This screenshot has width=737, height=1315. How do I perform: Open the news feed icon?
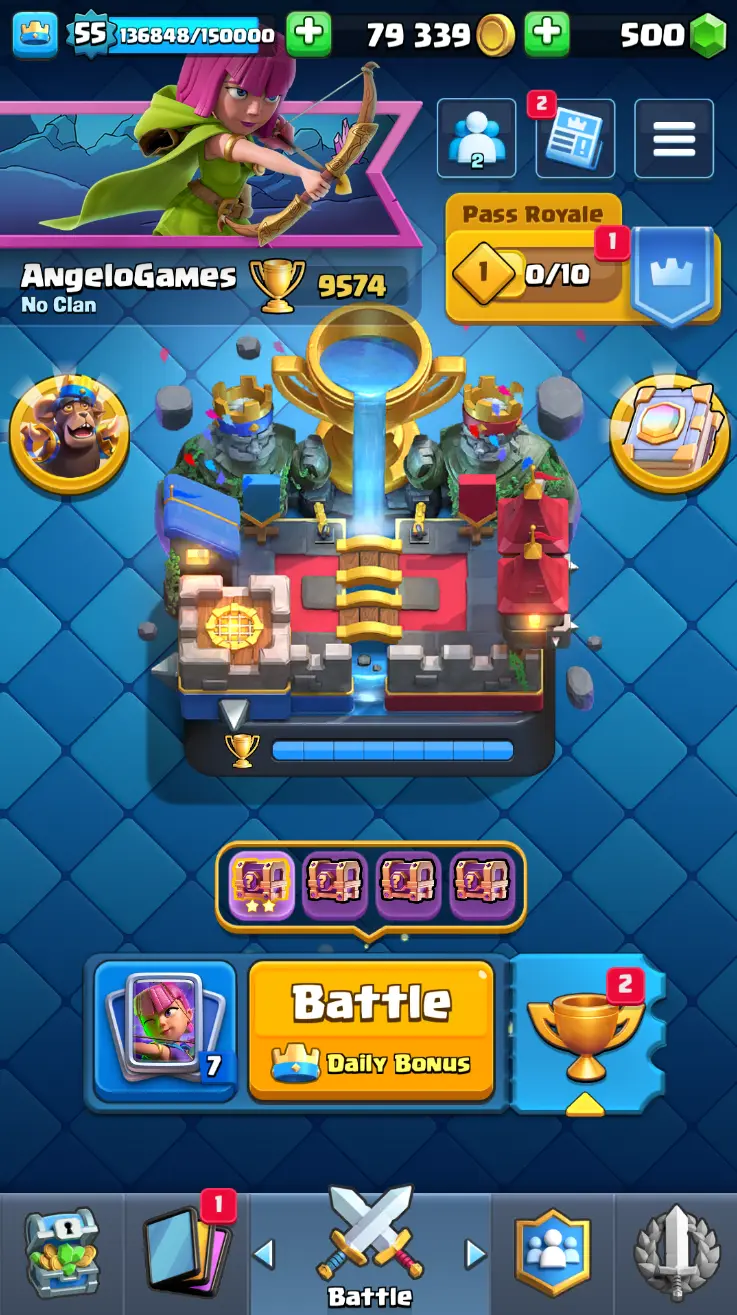(574, 138)
